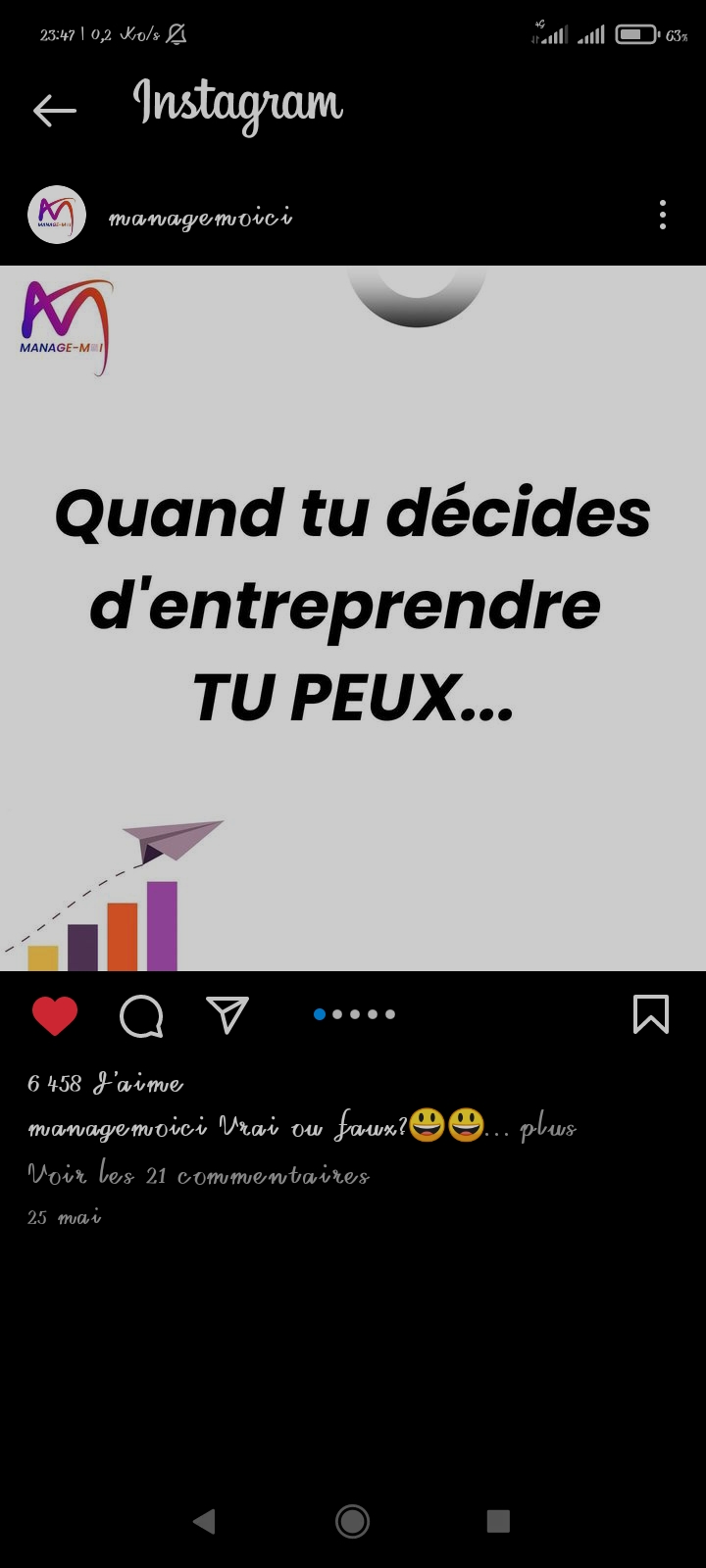Viewport: 706px width, 1568px height.
Task: Open the managemoici profile picture
Action: (x=57, y=215)
